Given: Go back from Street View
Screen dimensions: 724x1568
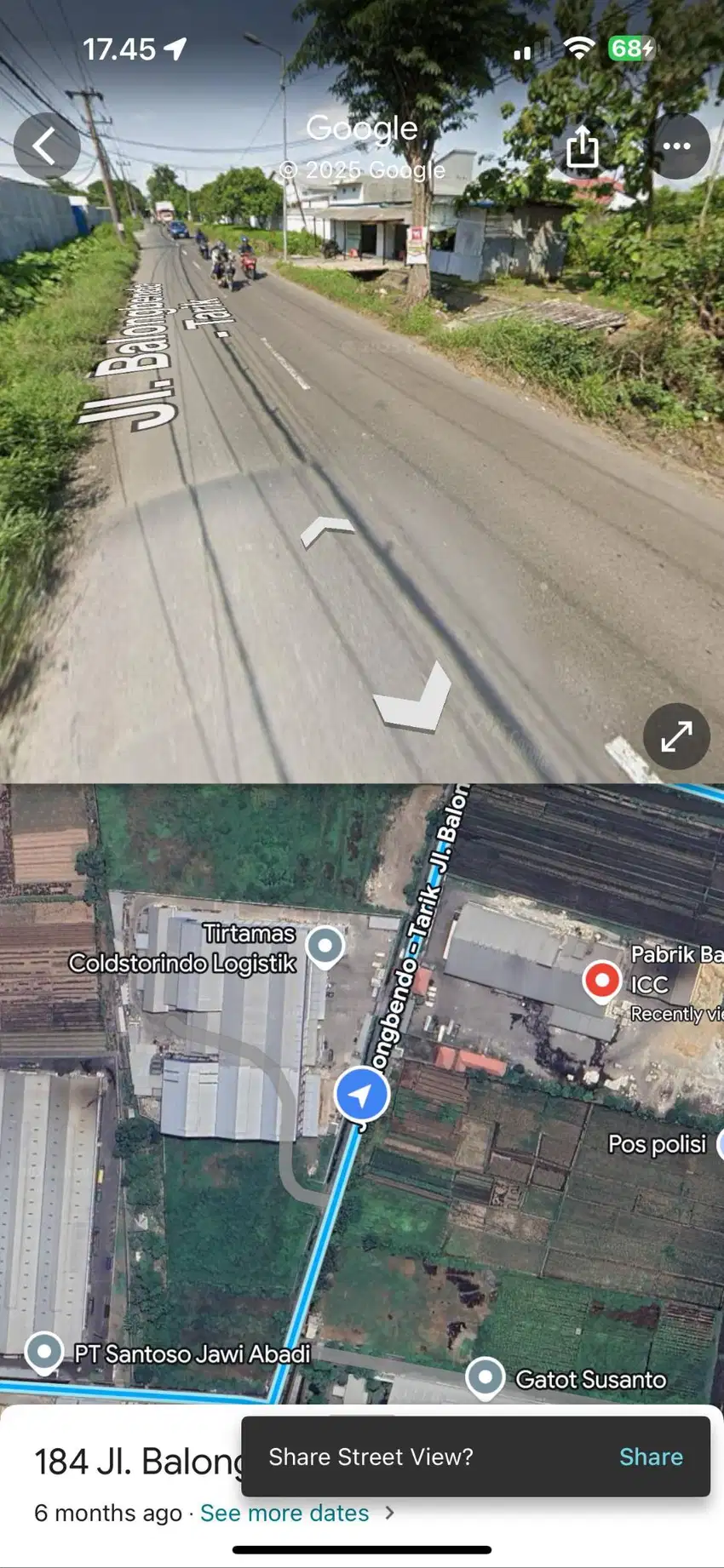Looking at the screenshot, I should pos(46,146).
